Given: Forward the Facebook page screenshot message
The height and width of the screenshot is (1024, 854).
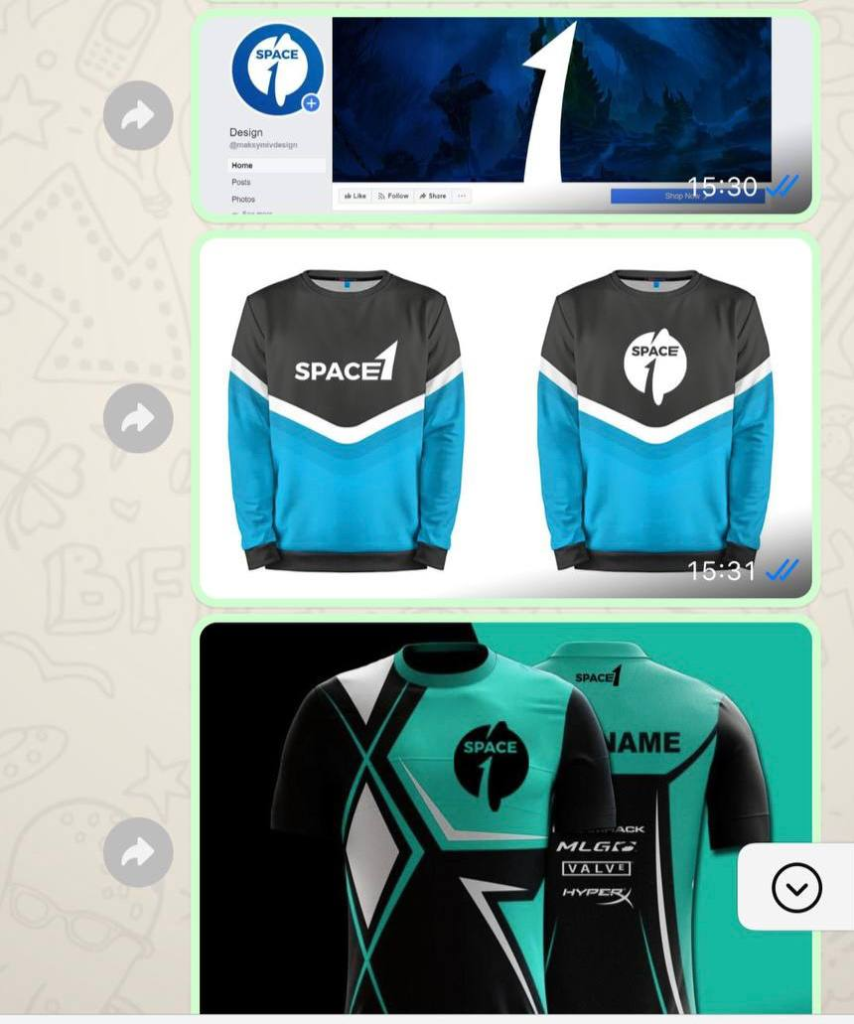Looking at the screenshot, I should 138,116.
